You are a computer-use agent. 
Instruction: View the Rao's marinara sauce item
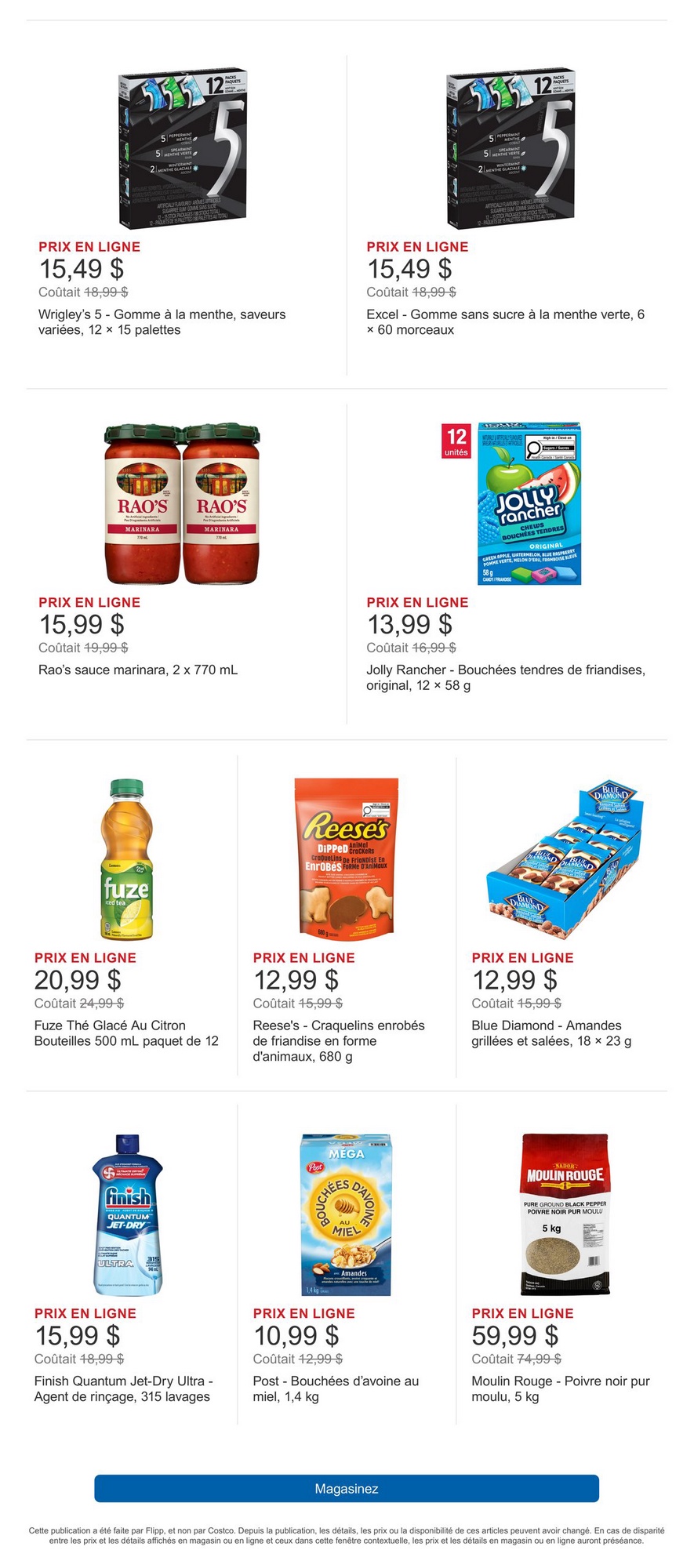tap(182, 505)
